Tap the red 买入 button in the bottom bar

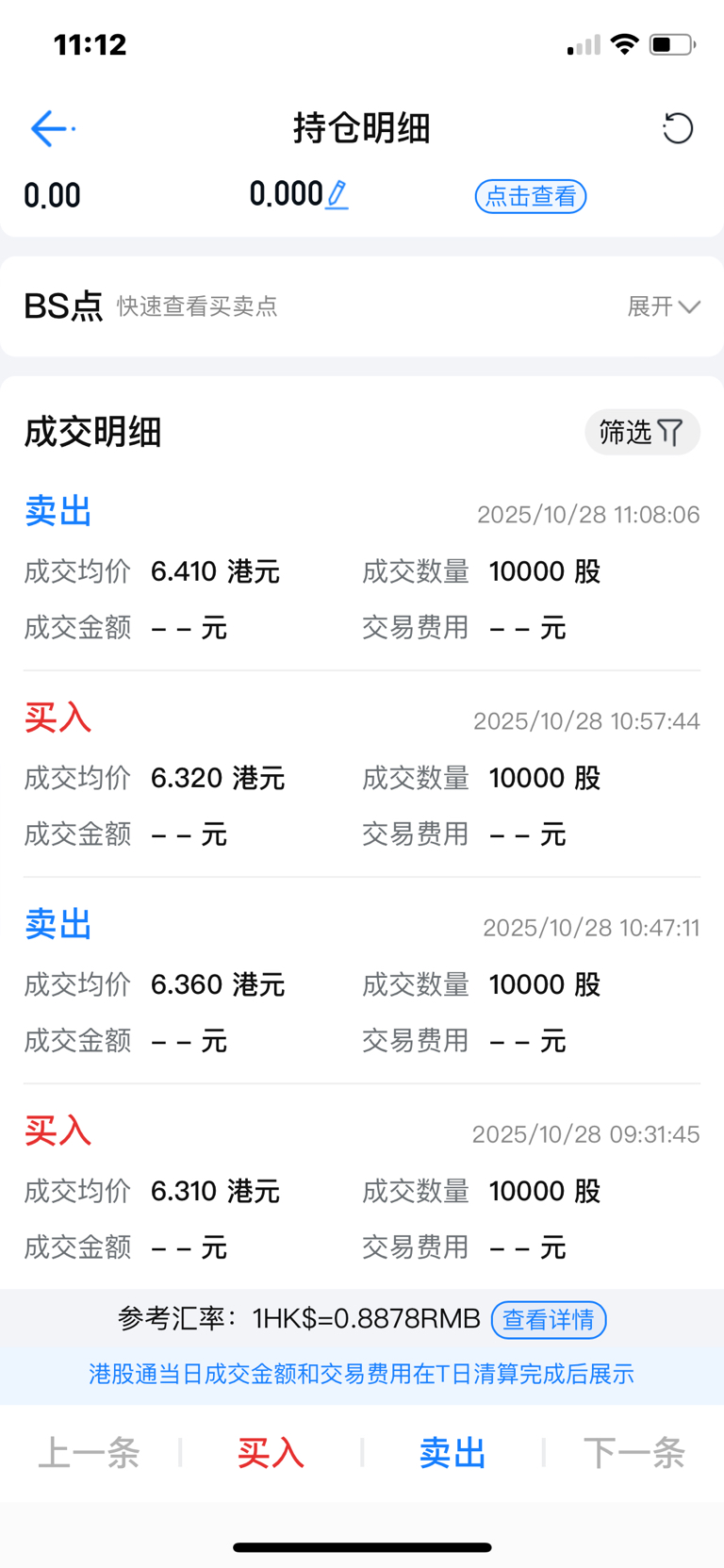(x=271, y=1453)
